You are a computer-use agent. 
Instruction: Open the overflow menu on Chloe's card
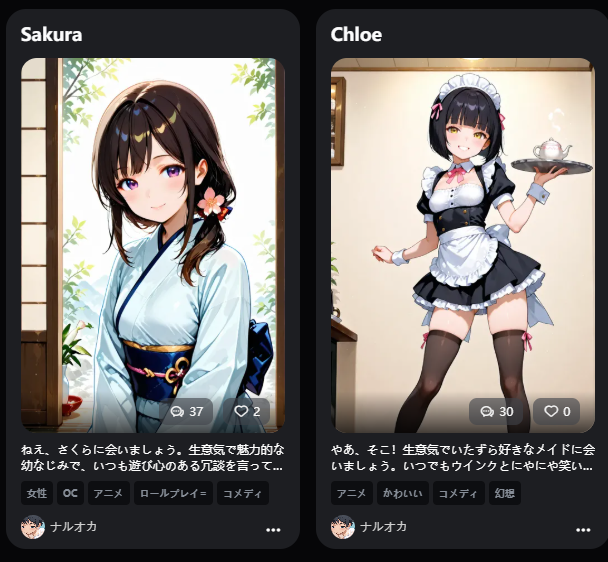pos(583,529)
